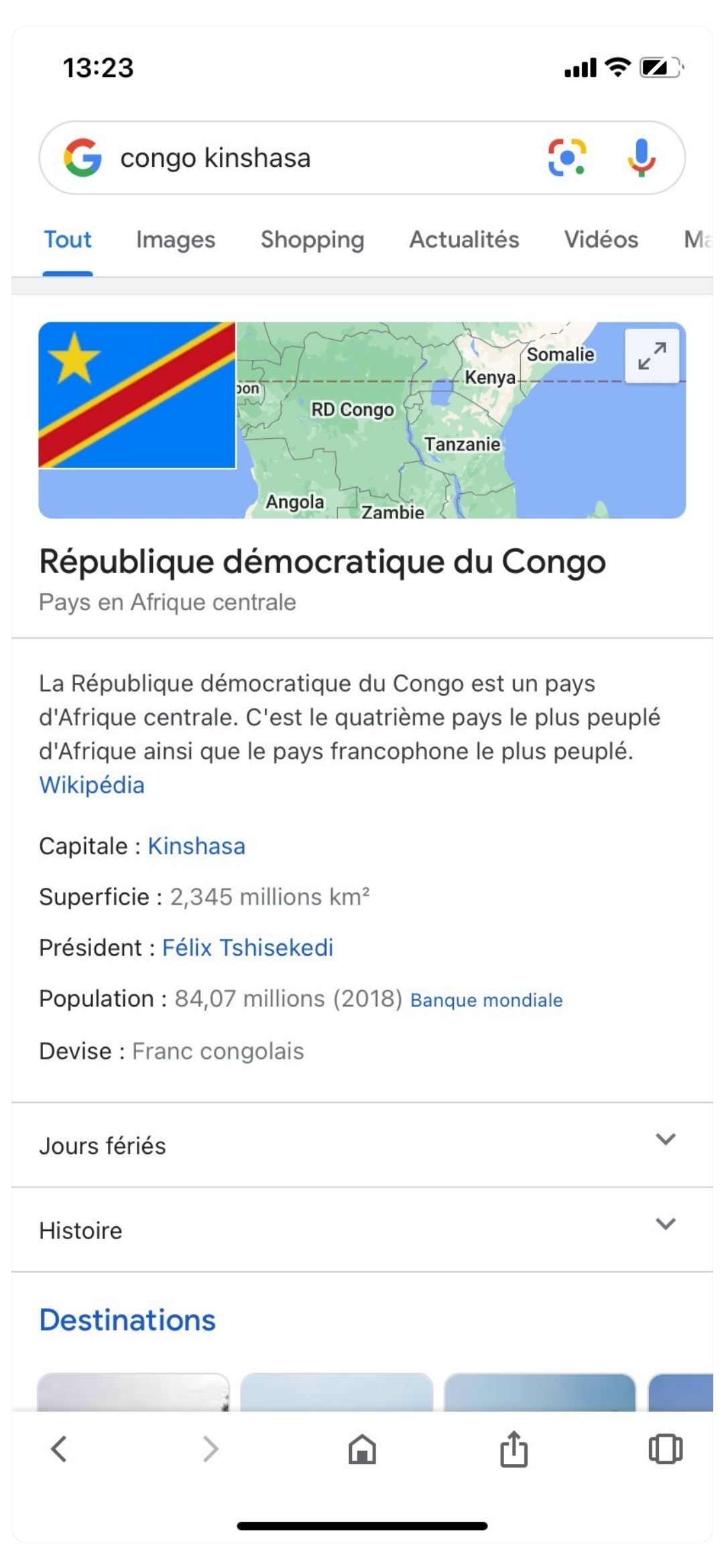The height and width of the screenshot is (1568, 724).
Task: Open Google Lens camera search
Action: point(567,157)
